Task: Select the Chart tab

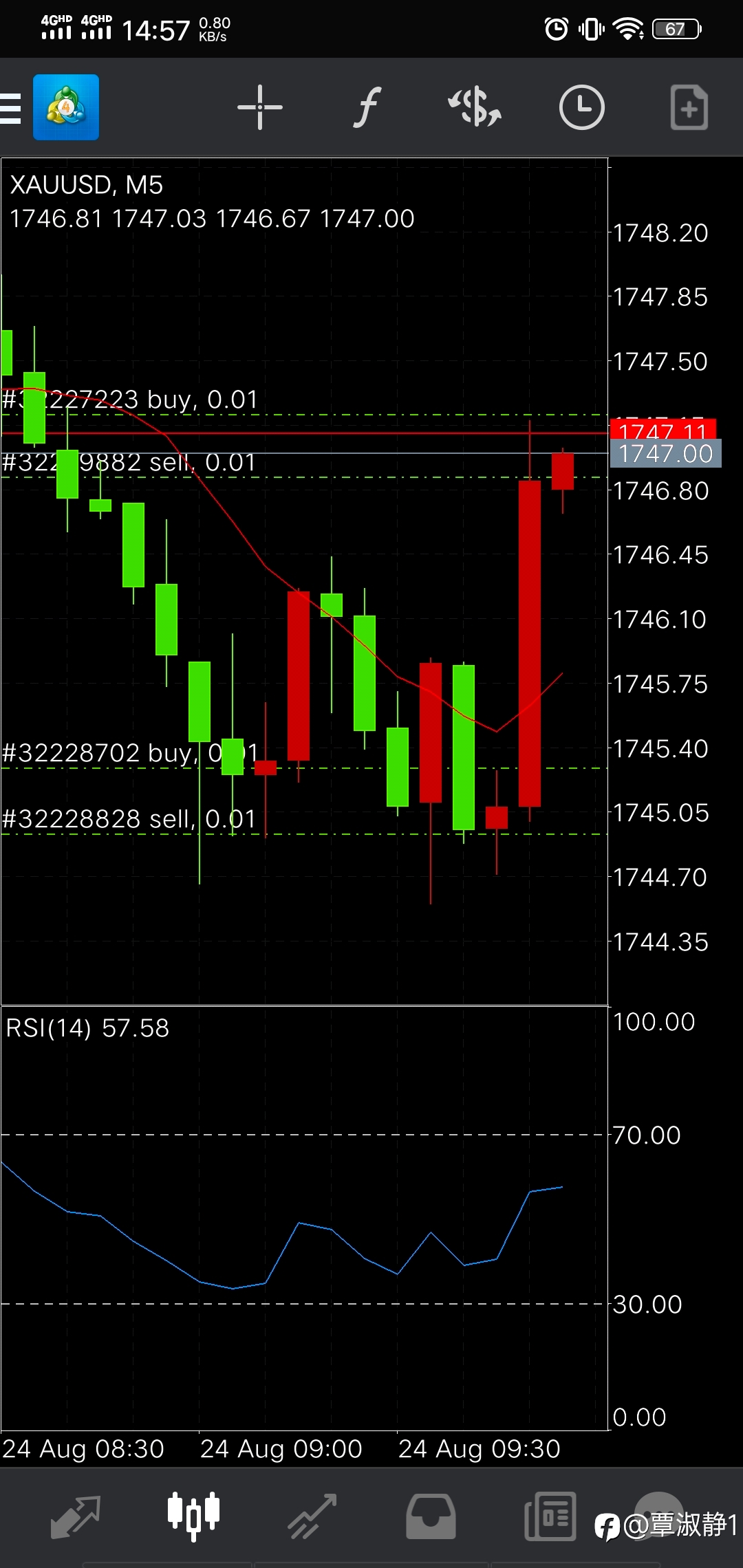Action: tap(194, 1517)
